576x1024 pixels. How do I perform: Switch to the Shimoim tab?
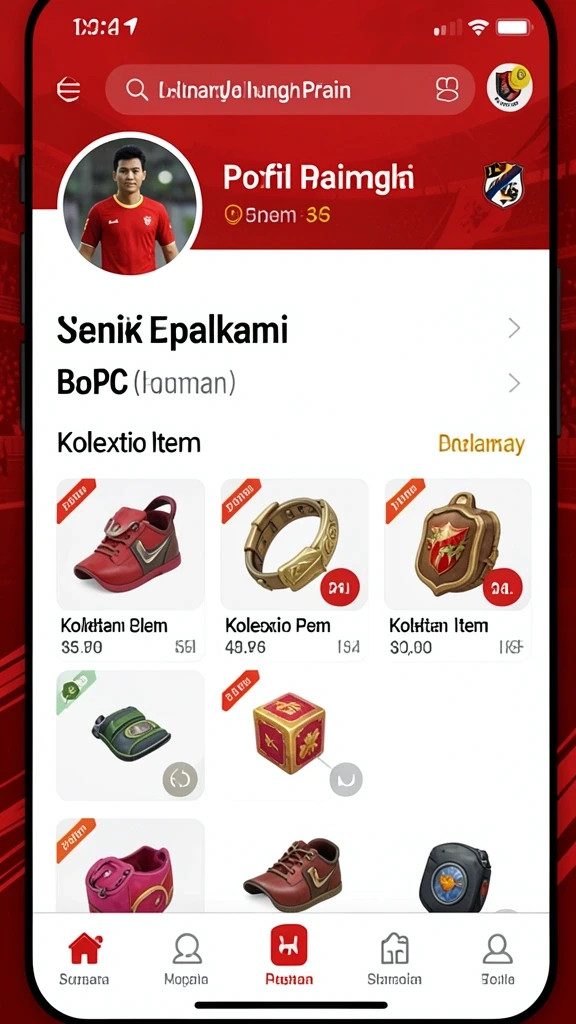tap(394, 958)
